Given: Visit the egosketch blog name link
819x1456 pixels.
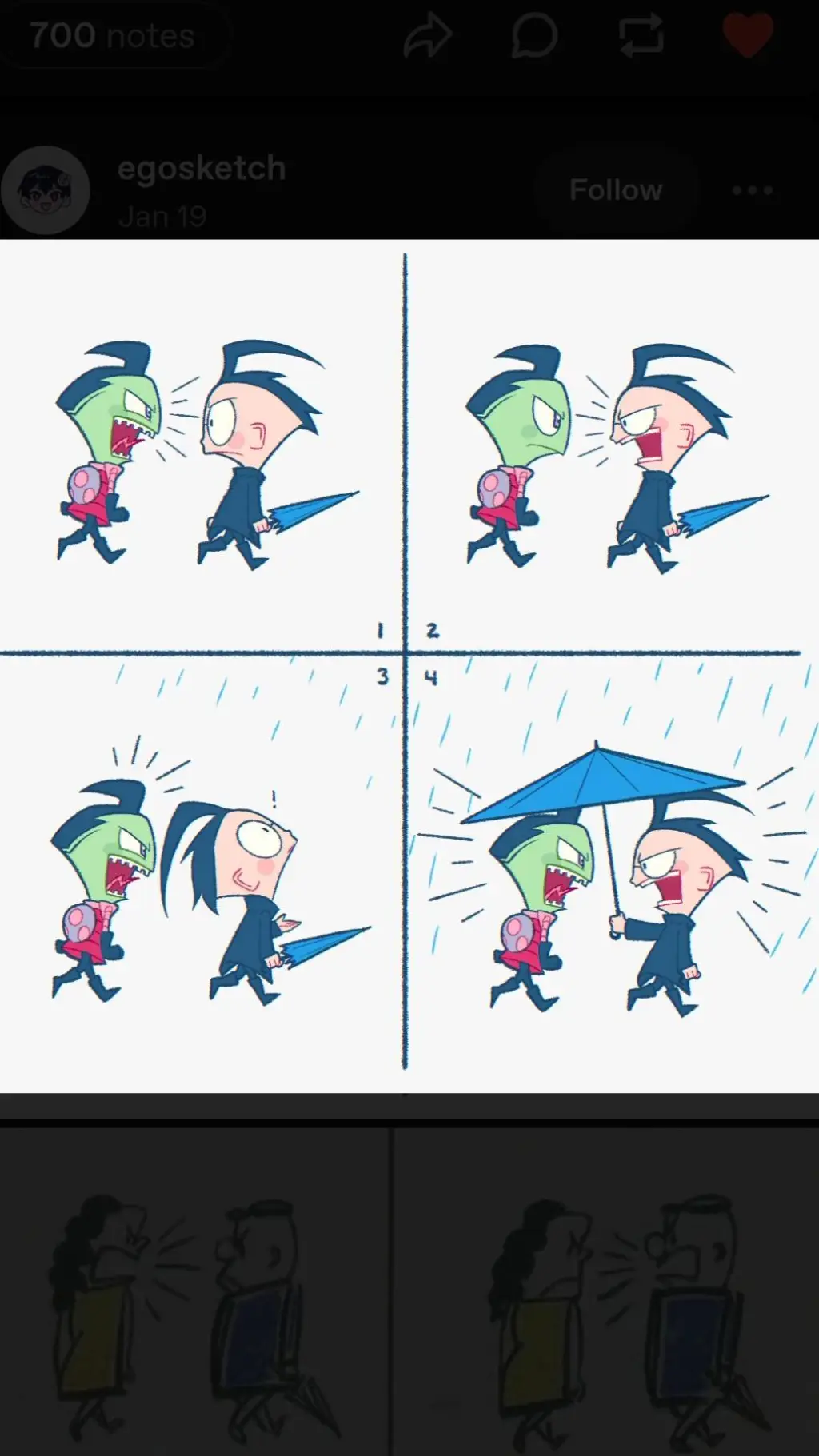Looking at the screenshot, I should click(201, 169).
